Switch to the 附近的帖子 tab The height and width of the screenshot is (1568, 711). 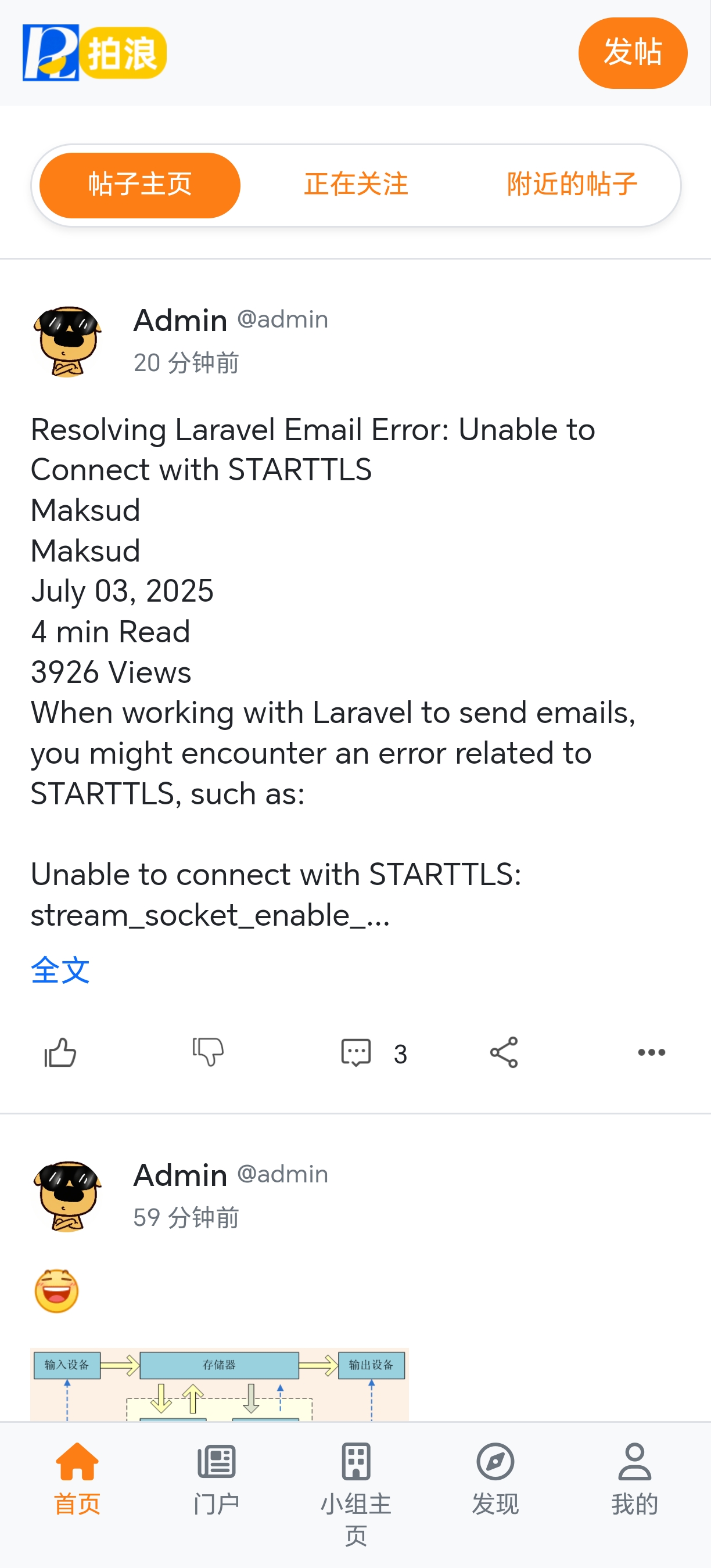tap(572, 185)
